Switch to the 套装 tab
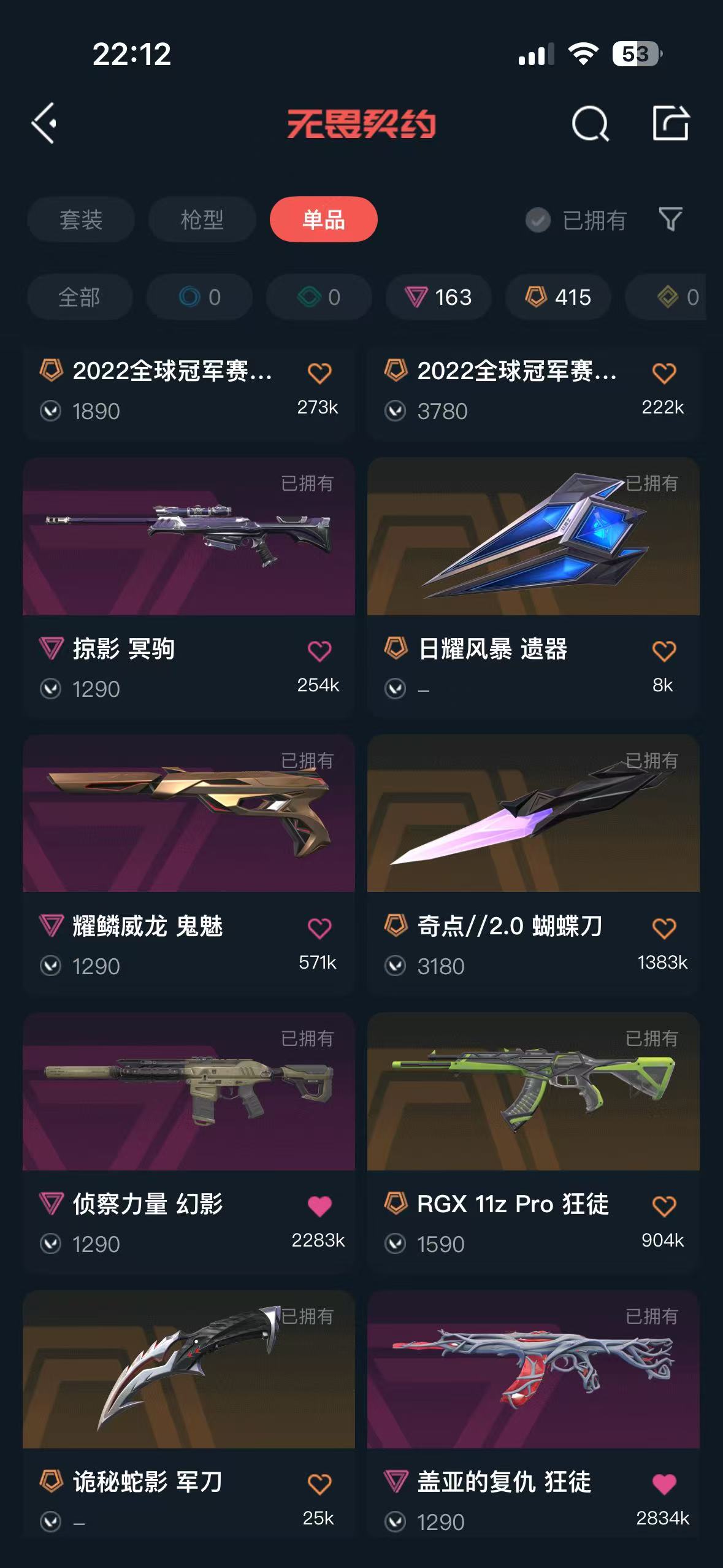 (x=80, y=220)
